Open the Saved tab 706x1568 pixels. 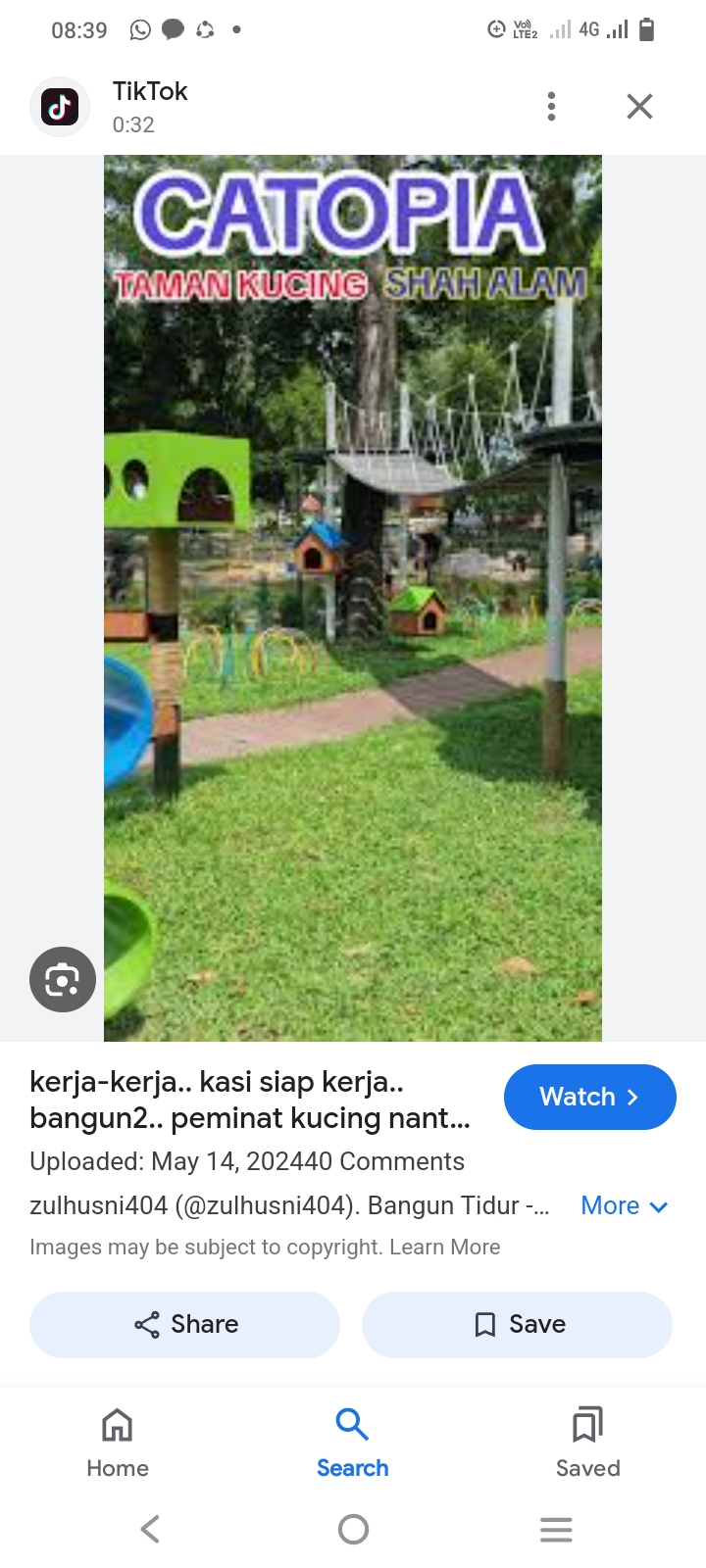(x=587, y=1443)
